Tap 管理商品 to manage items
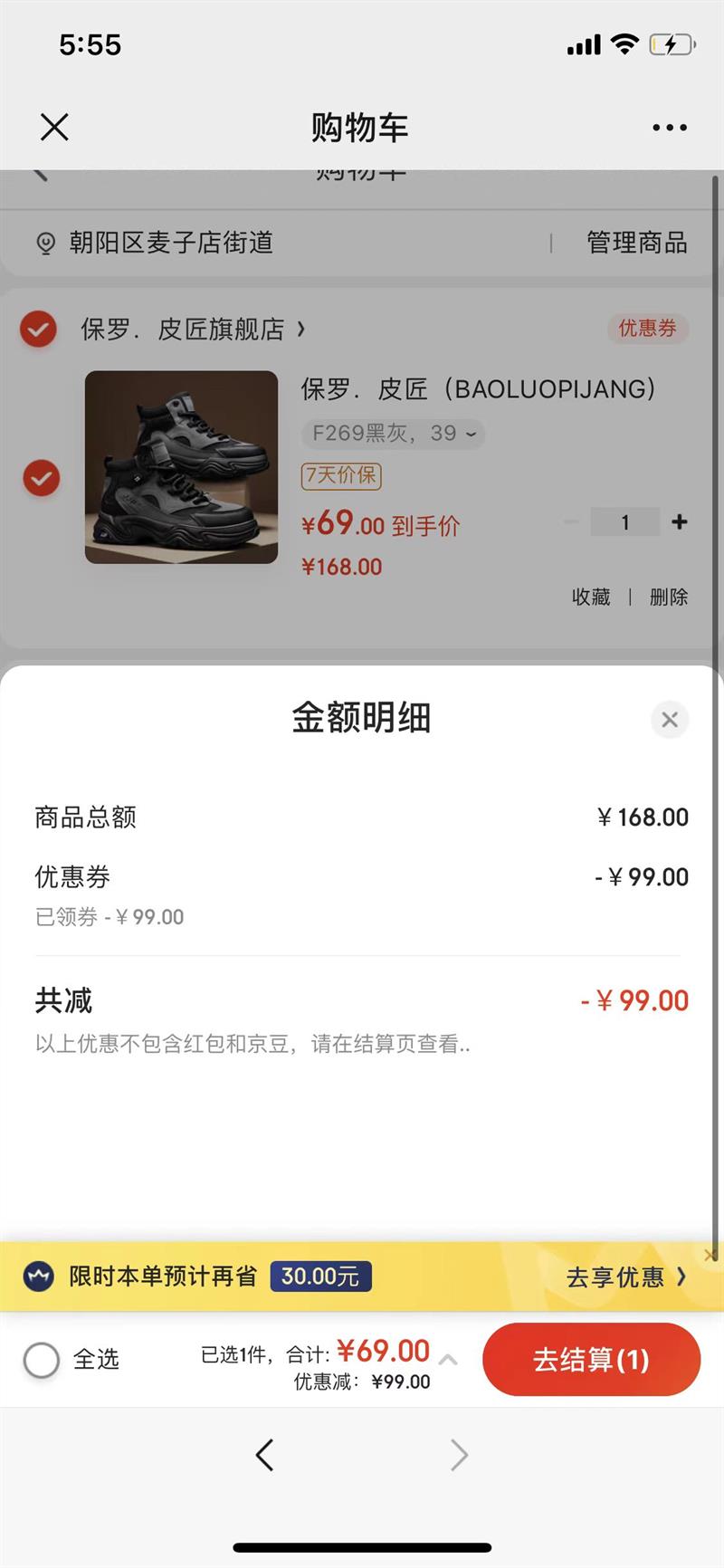The width and height of the screenshot is (724, 1568). (636, 243)
